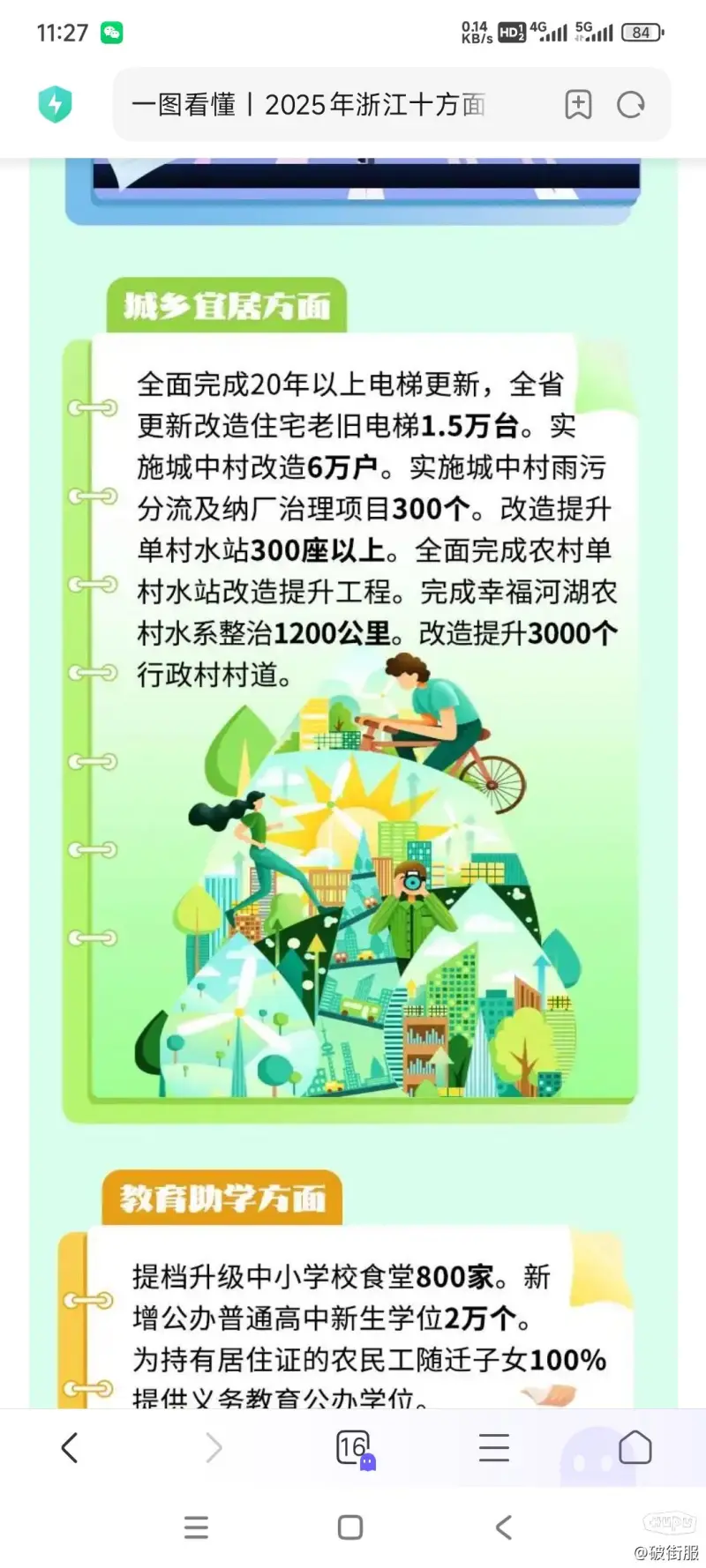Tap the system home button

[x=350, y=1527]
